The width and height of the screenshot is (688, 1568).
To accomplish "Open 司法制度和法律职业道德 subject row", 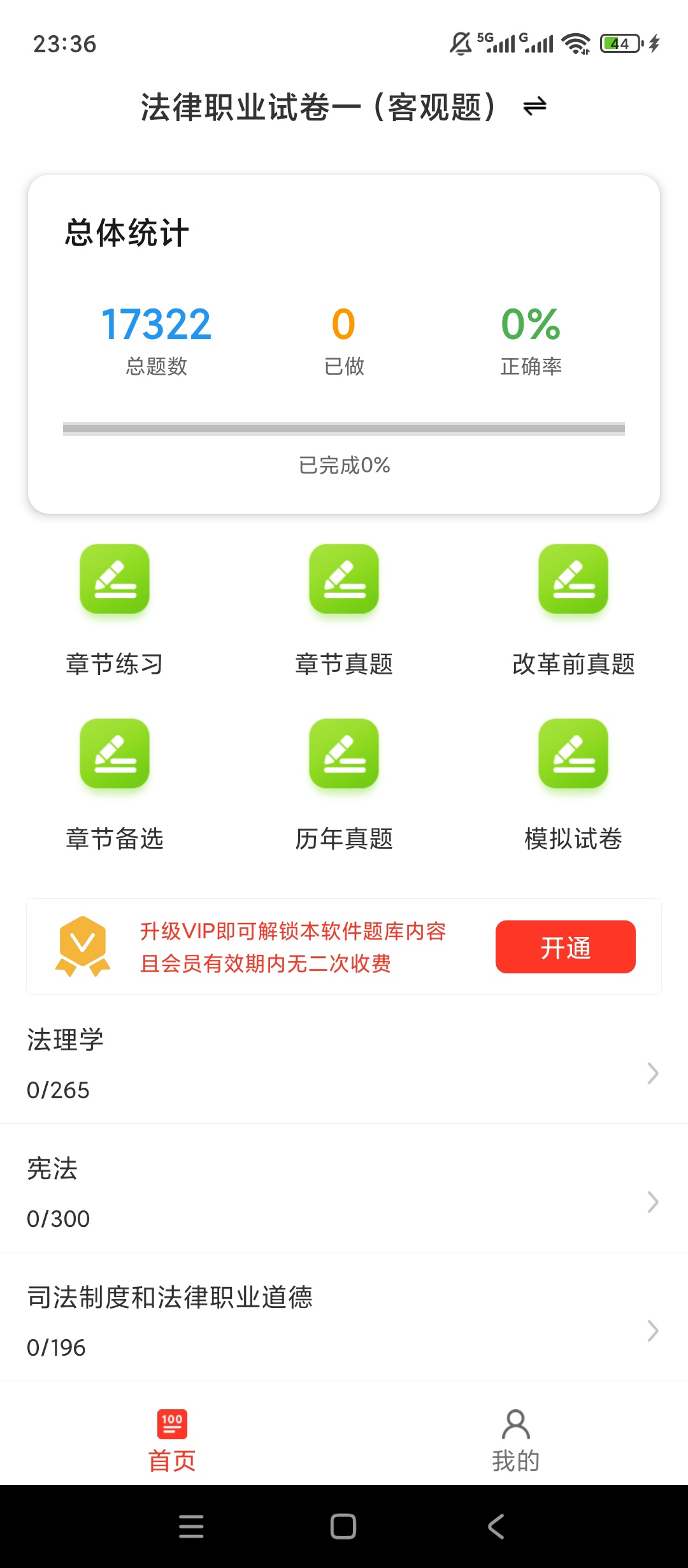I will [x=344, y=1318].
